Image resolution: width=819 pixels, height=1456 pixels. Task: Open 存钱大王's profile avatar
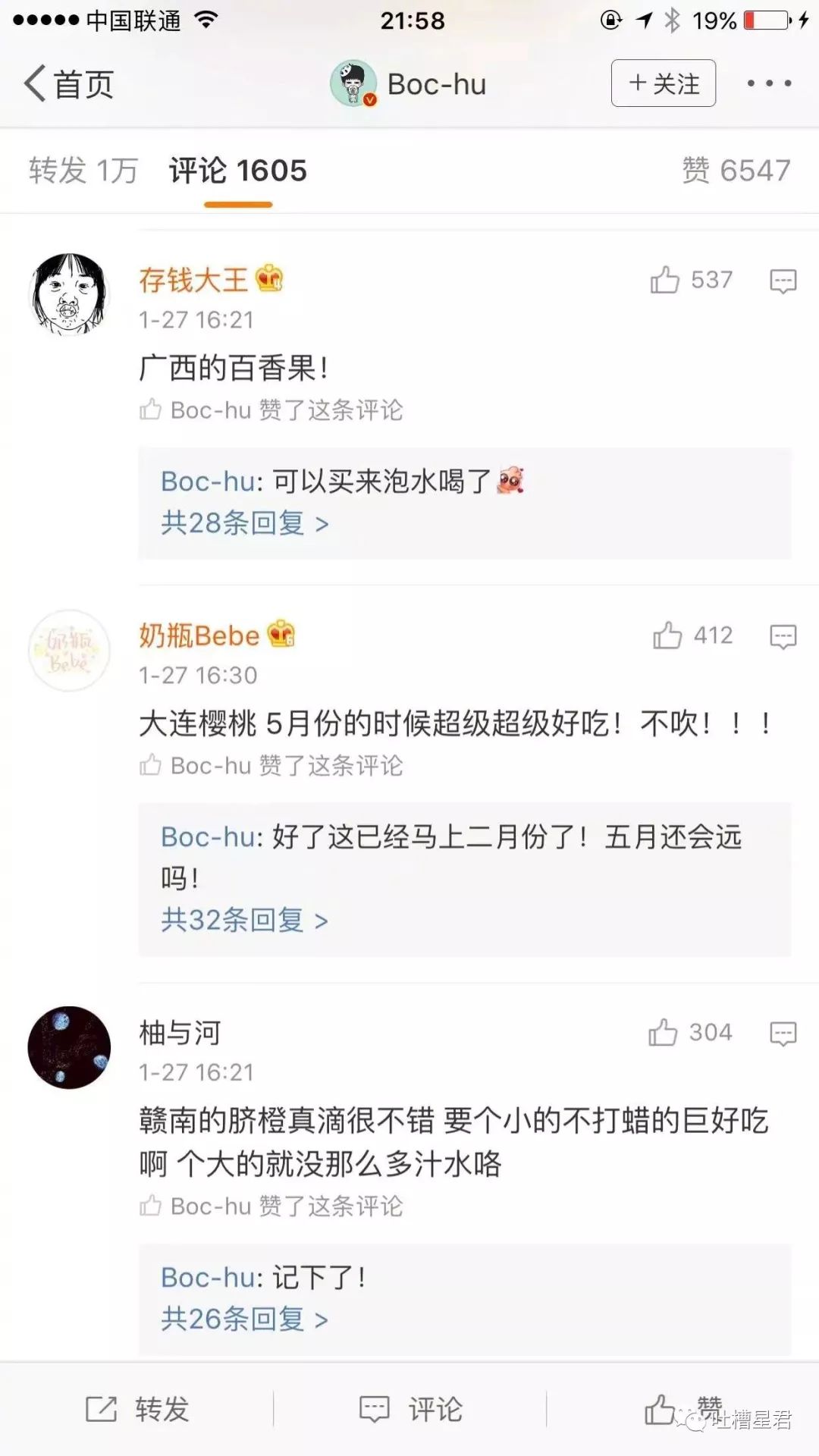coord(69,294)
